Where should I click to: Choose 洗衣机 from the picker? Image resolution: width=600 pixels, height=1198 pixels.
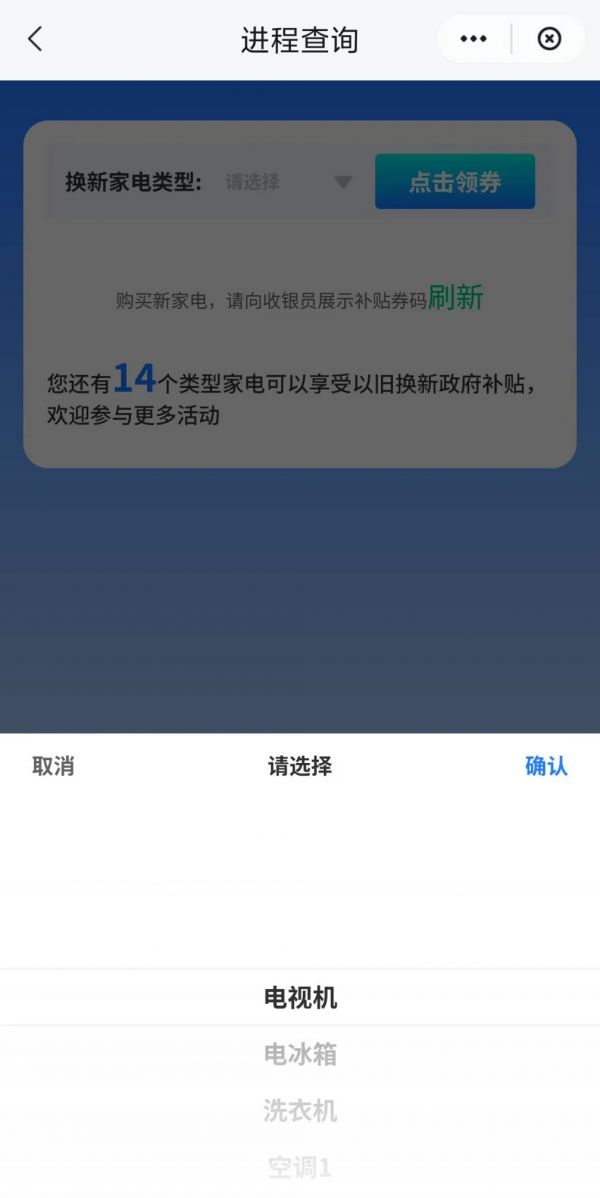[300, 1111]
